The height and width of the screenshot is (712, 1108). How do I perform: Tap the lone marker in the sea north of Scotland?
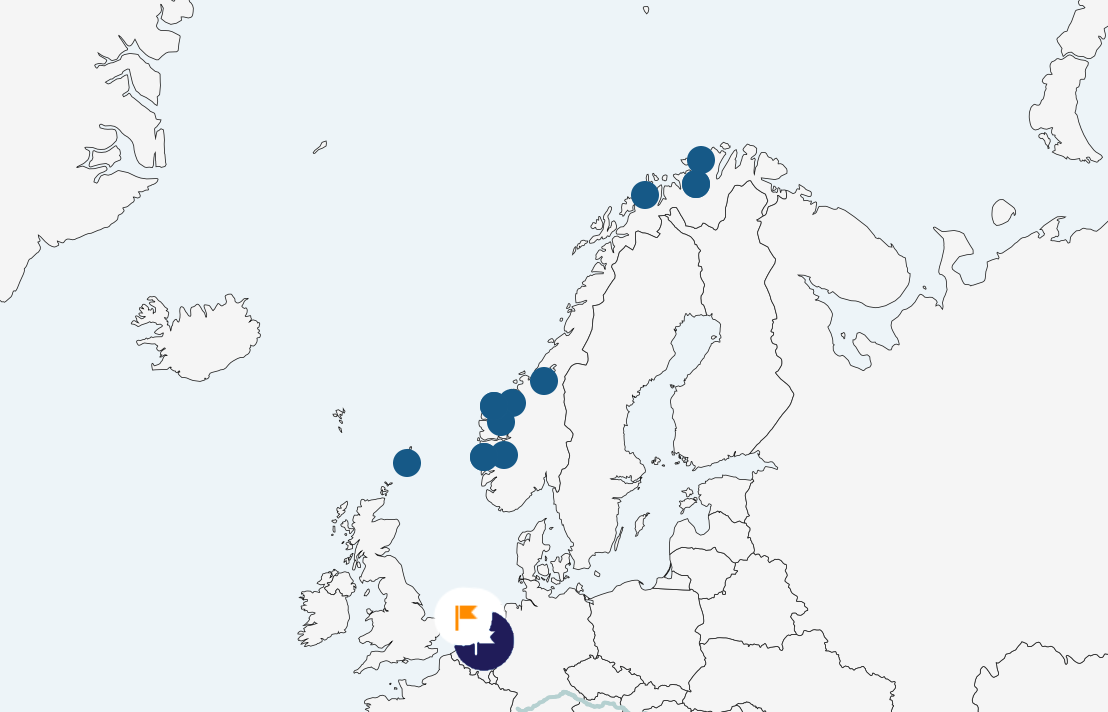(x=407, y=463)
